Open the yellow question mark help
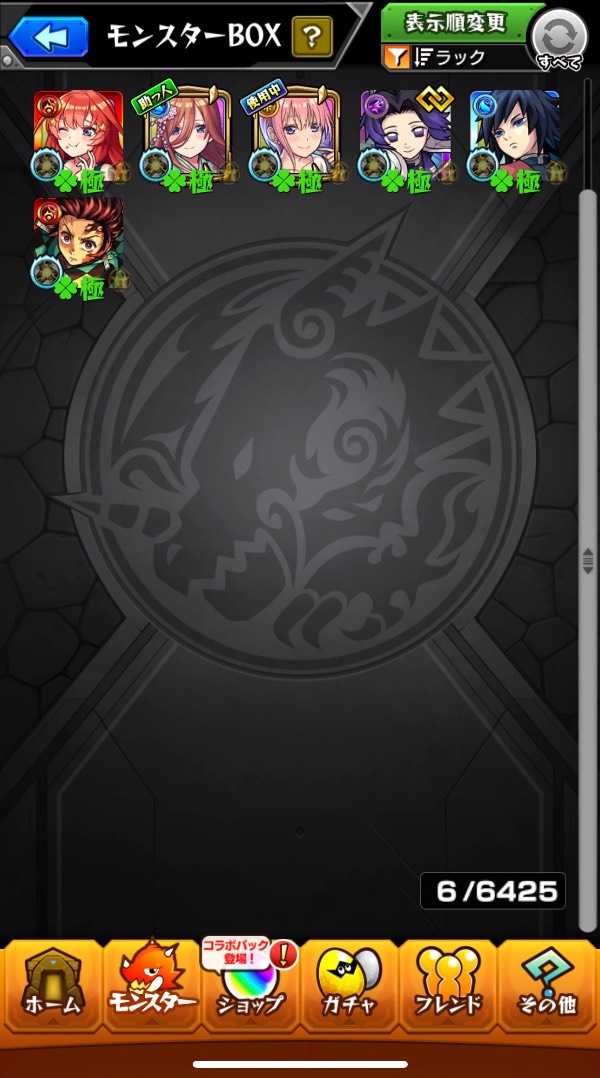This screenshot has width=600, height=1078. (312, 37)
